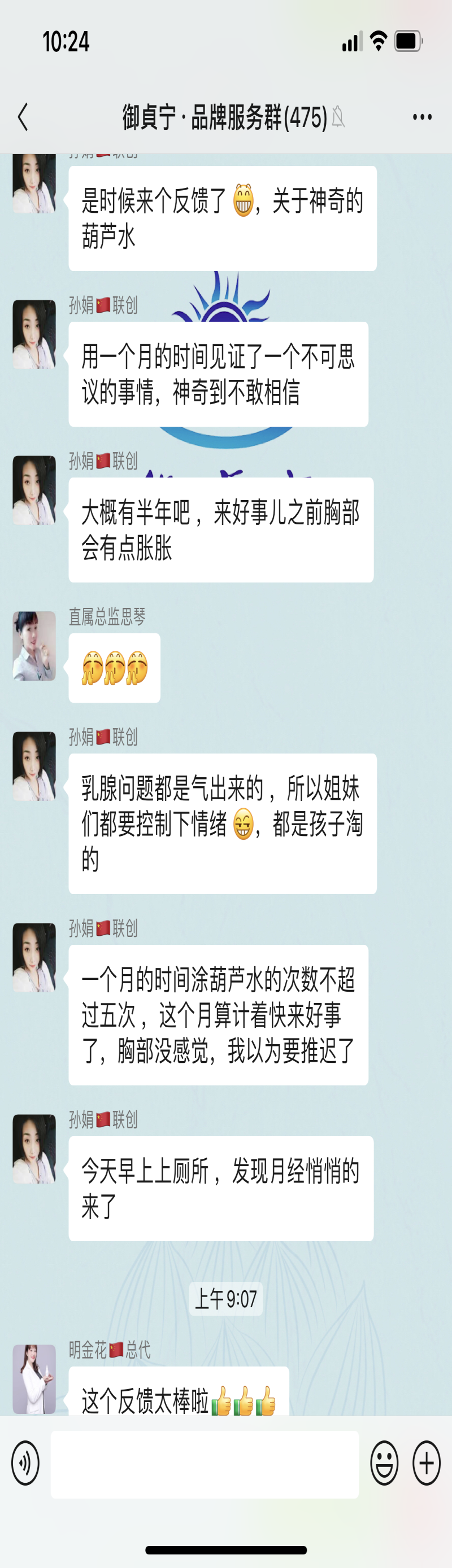
Task: Open the group chat overflow menu
Action: click(421, 117)
